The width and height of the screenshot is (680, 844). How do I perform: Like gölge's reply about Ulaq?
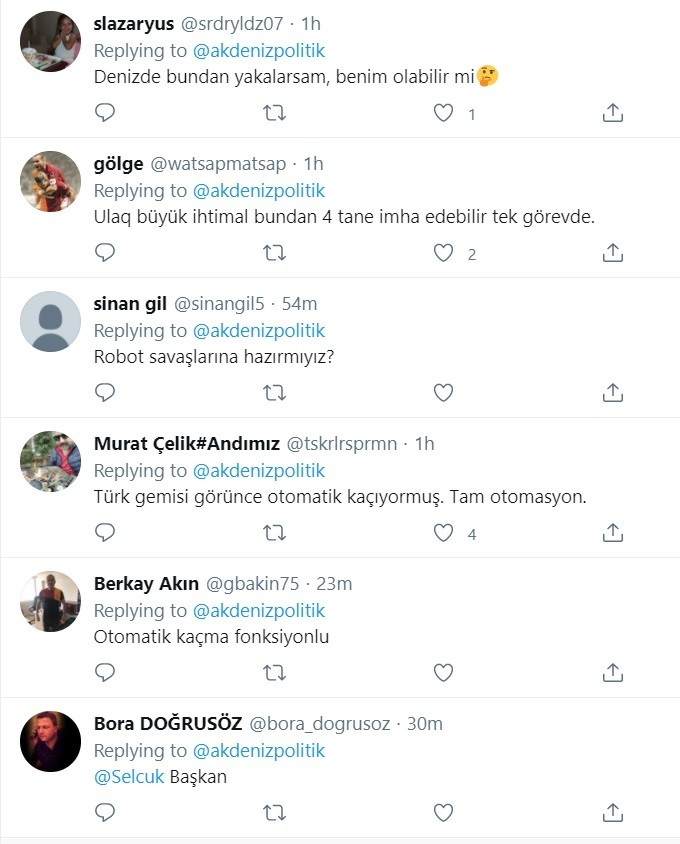444,254
